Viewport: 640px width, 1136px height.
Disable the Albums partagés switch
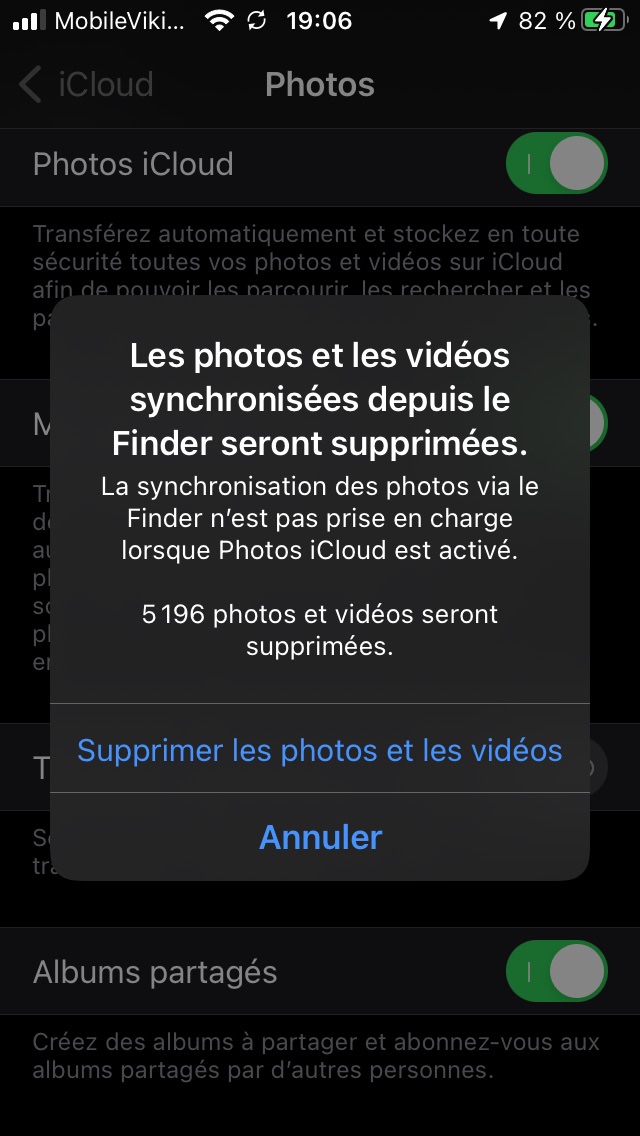coord(557,971)
